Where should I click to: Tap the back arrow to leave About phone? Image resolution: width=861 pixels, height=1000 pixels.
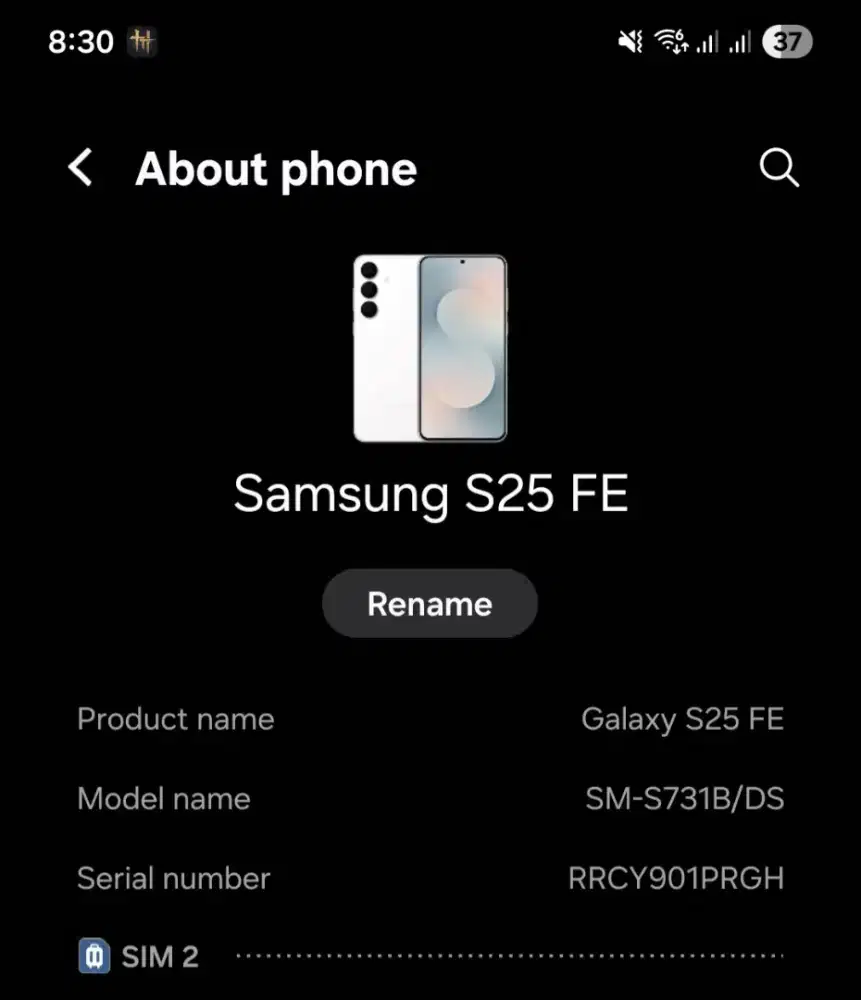pos(81,168)
